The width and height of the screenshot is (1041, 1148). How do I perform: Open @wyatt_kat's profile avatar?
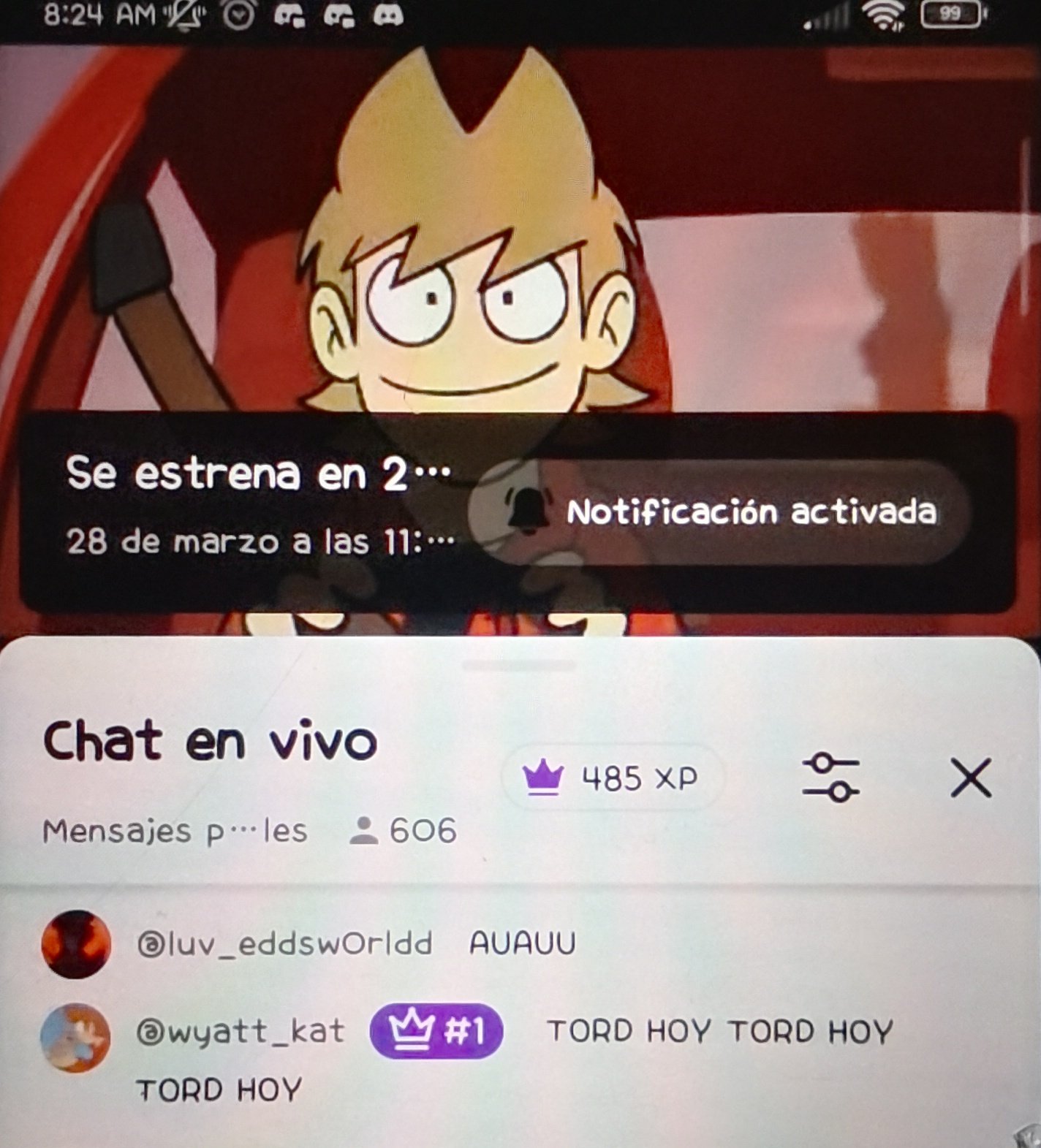click(76, 1037)
